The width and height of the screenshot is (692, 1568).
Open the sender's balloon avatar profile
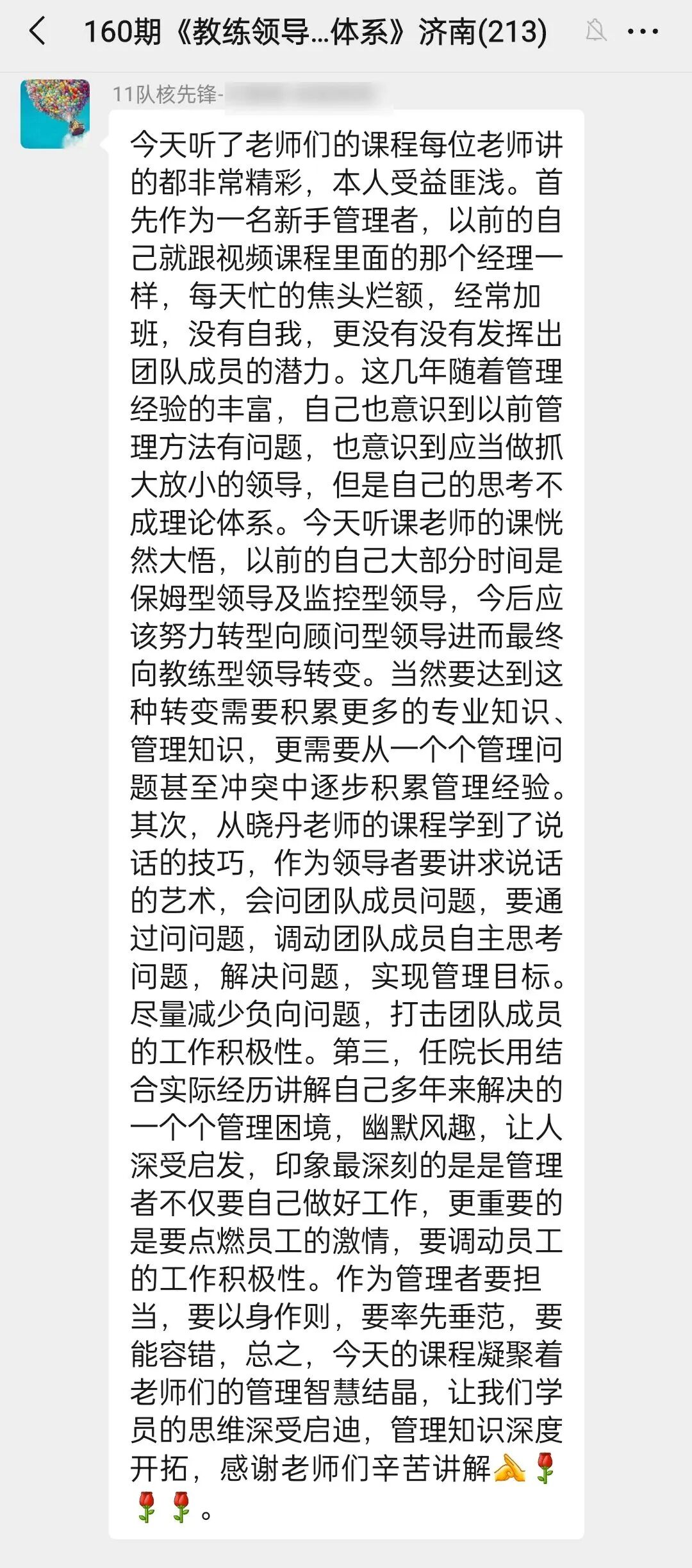click(55, 114)
